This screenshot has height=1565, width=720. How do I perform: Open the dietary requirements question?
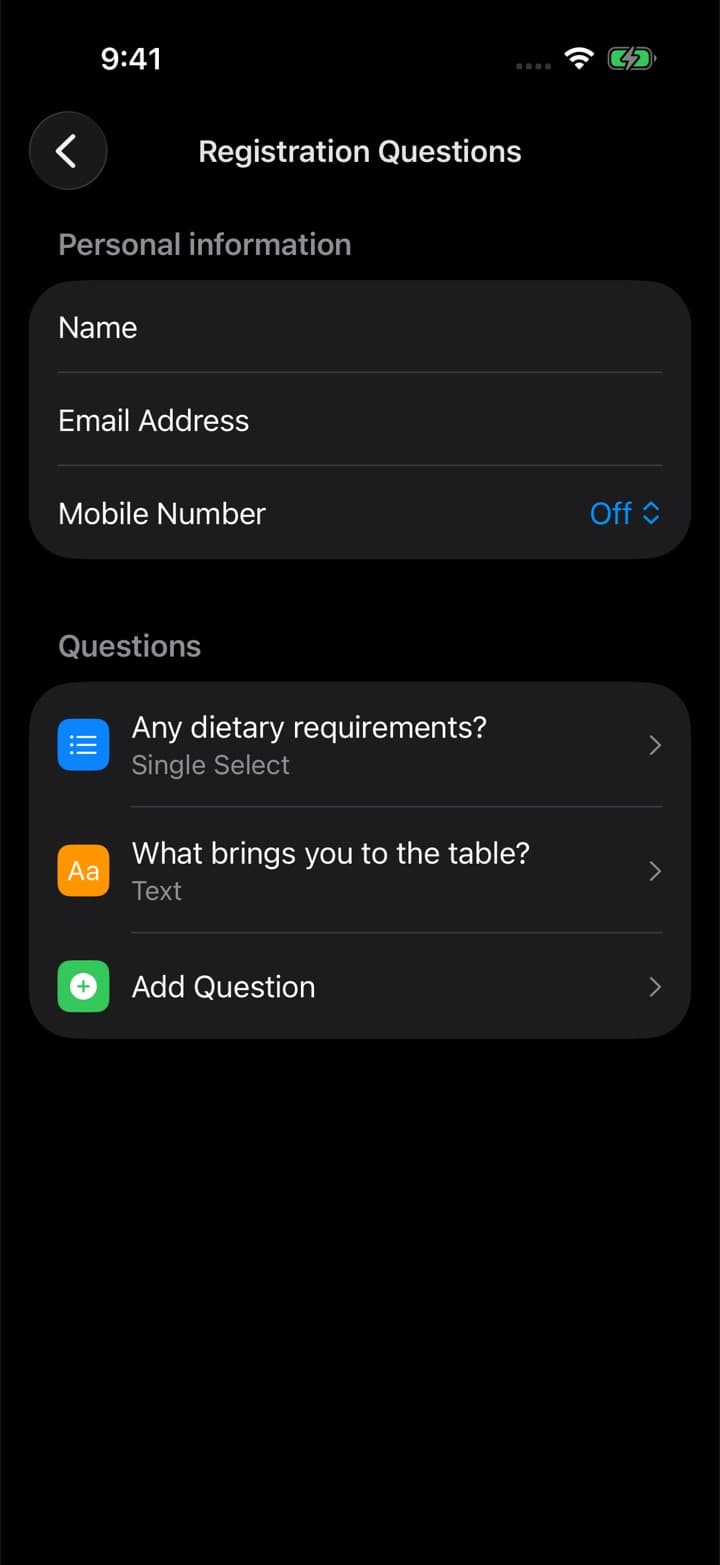[x=360, y=745]
